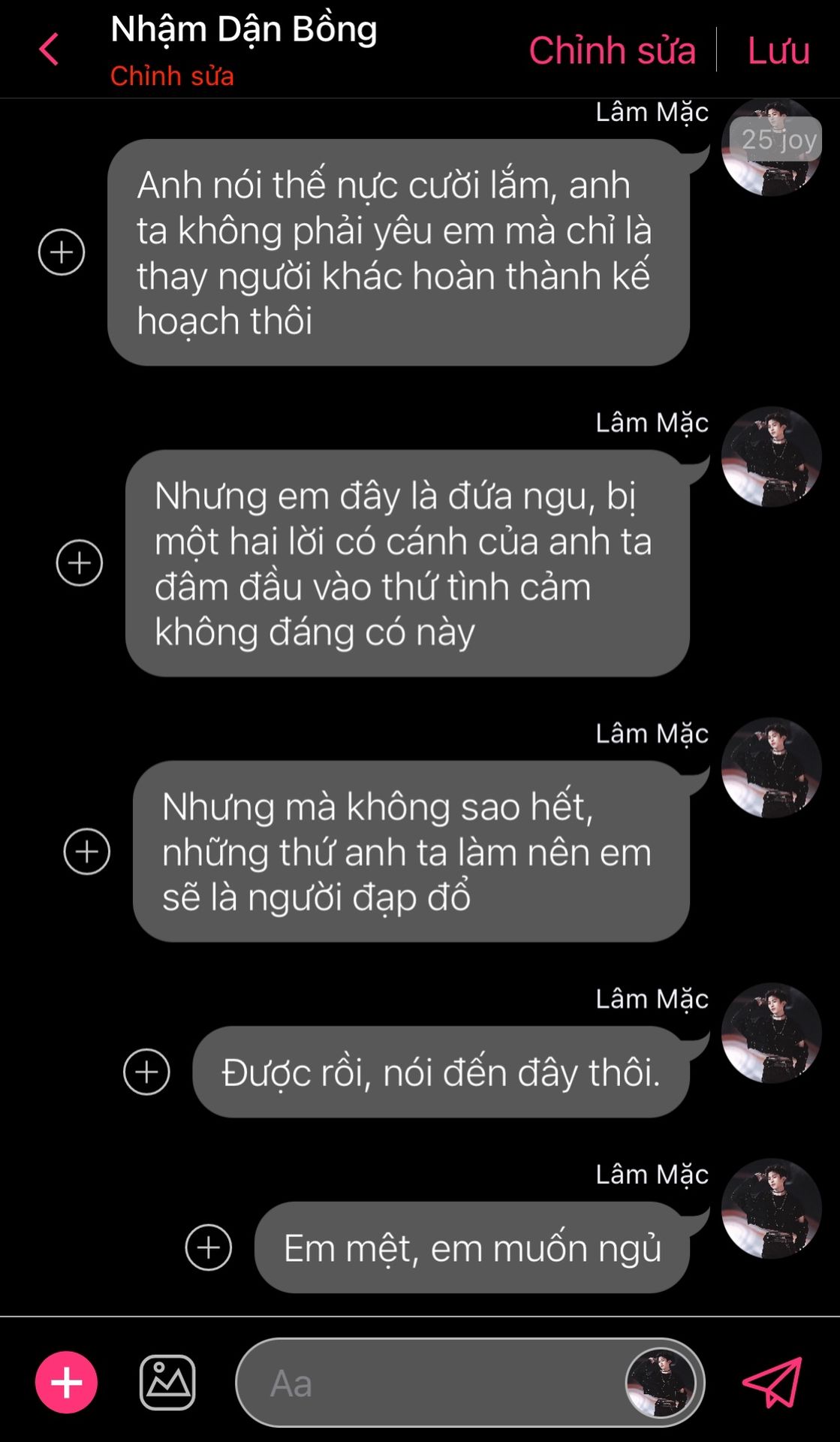
Task: Go back using the pink arrow
Action: [x=50, y=50]
